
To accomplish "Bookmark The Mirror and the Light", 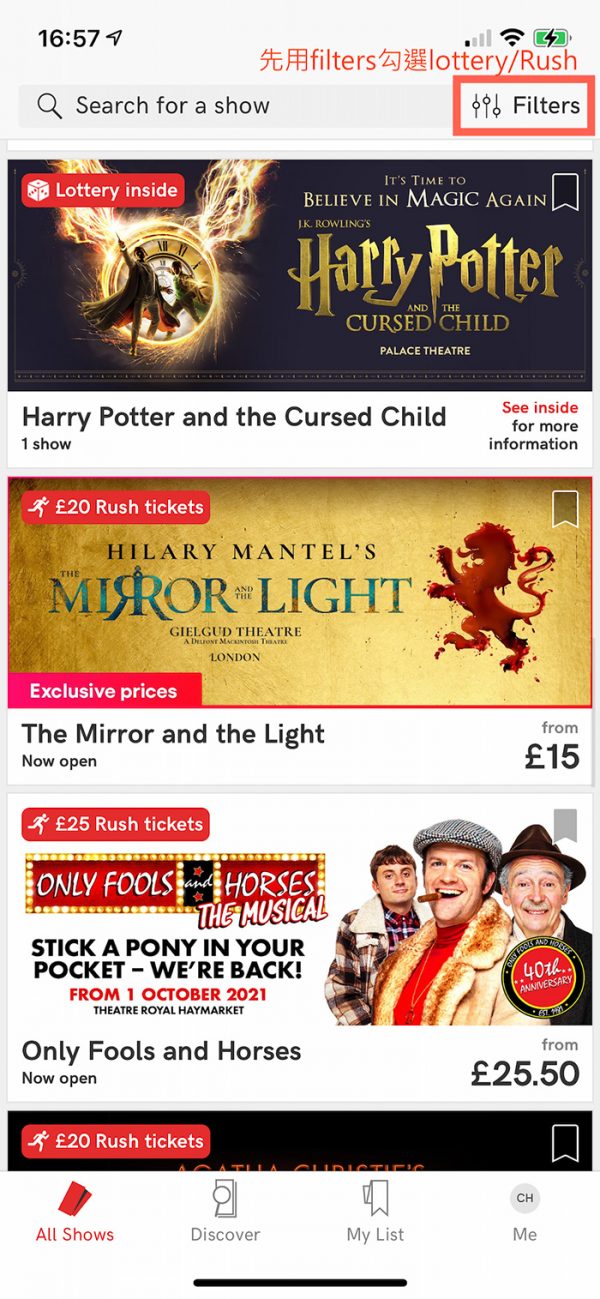I will (565, 508).
